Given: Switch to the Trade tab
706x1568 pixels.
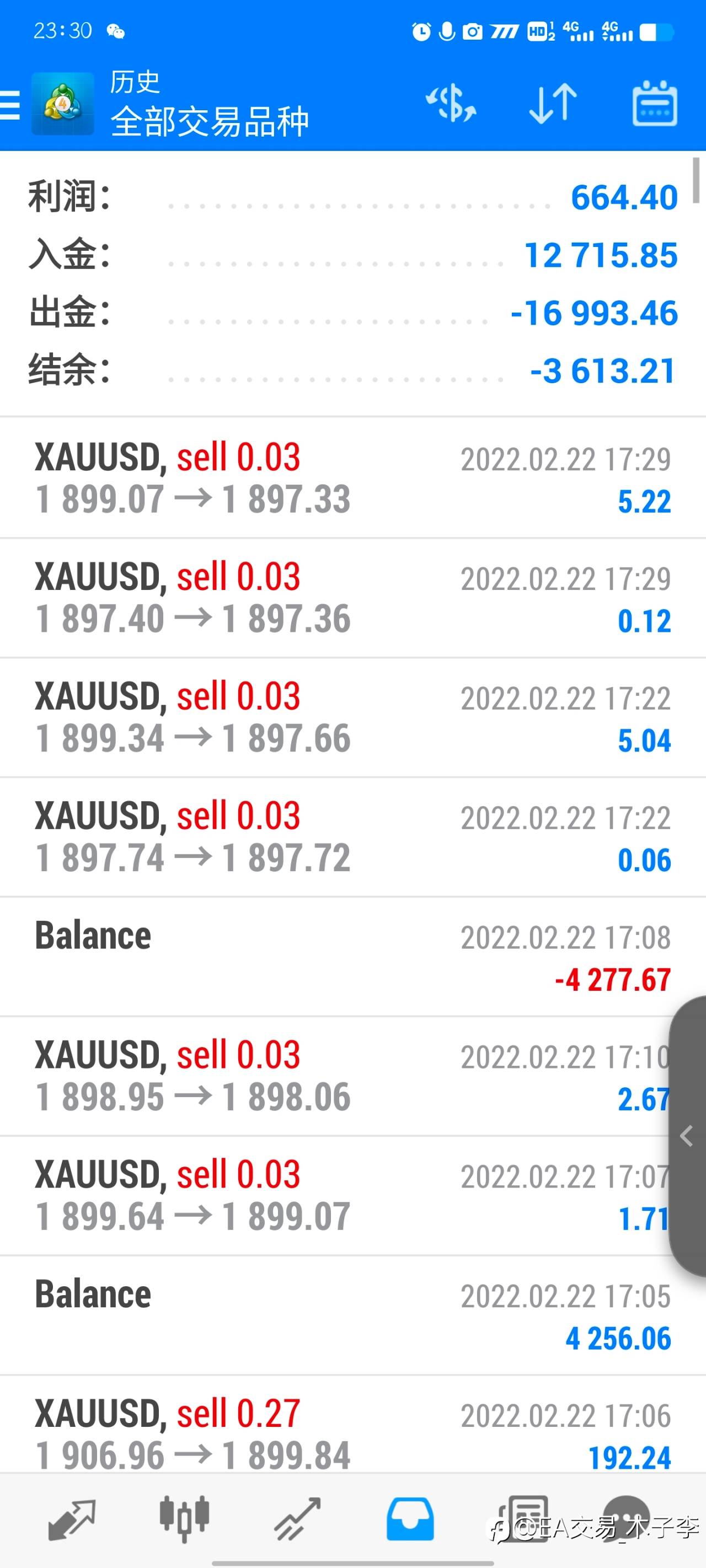Looking at the screenshot, I should point(297,1520).
